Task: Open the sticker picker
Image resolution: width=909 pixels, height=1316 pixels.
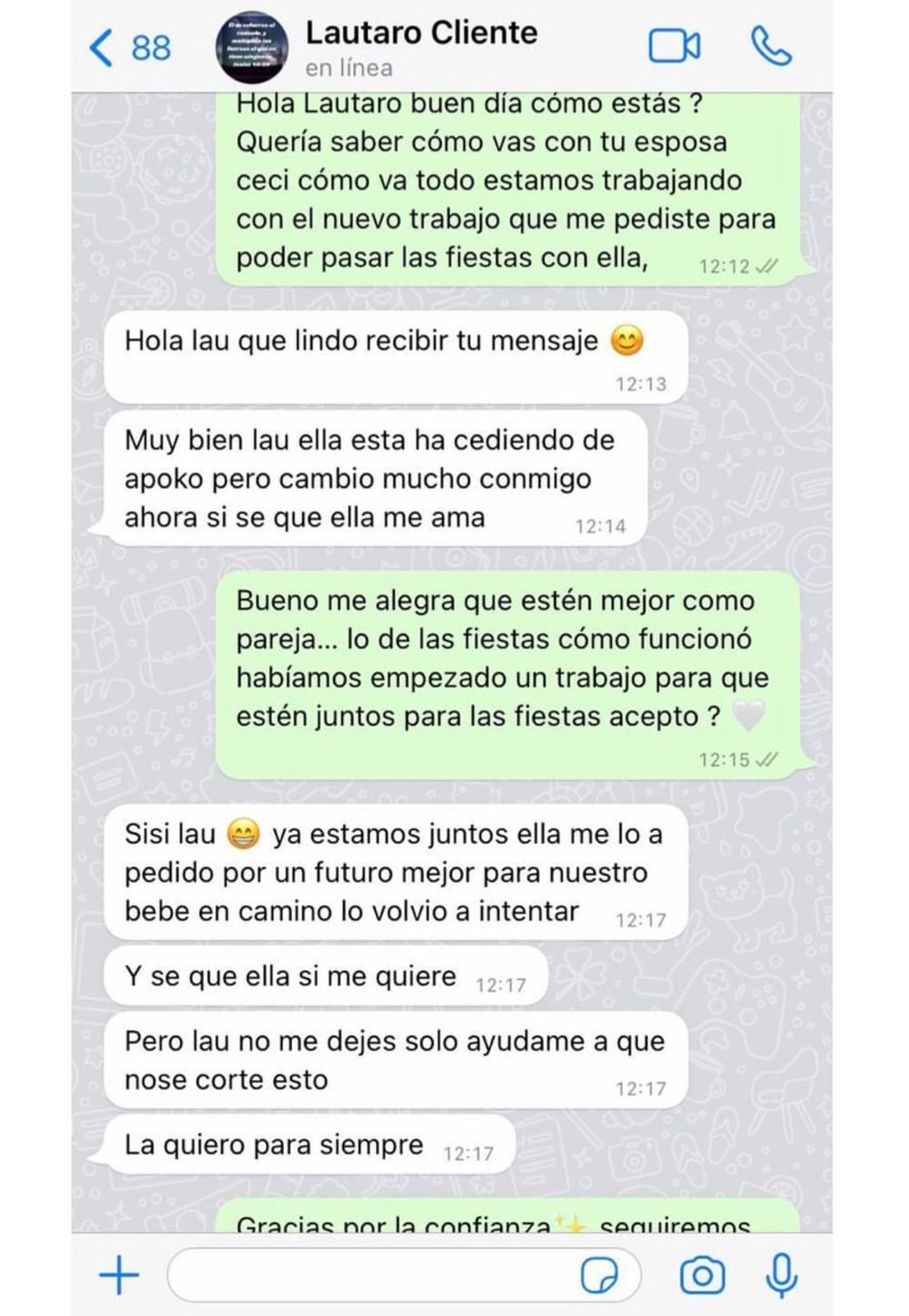Action: pyautogui.click(x=599, y=1277)
